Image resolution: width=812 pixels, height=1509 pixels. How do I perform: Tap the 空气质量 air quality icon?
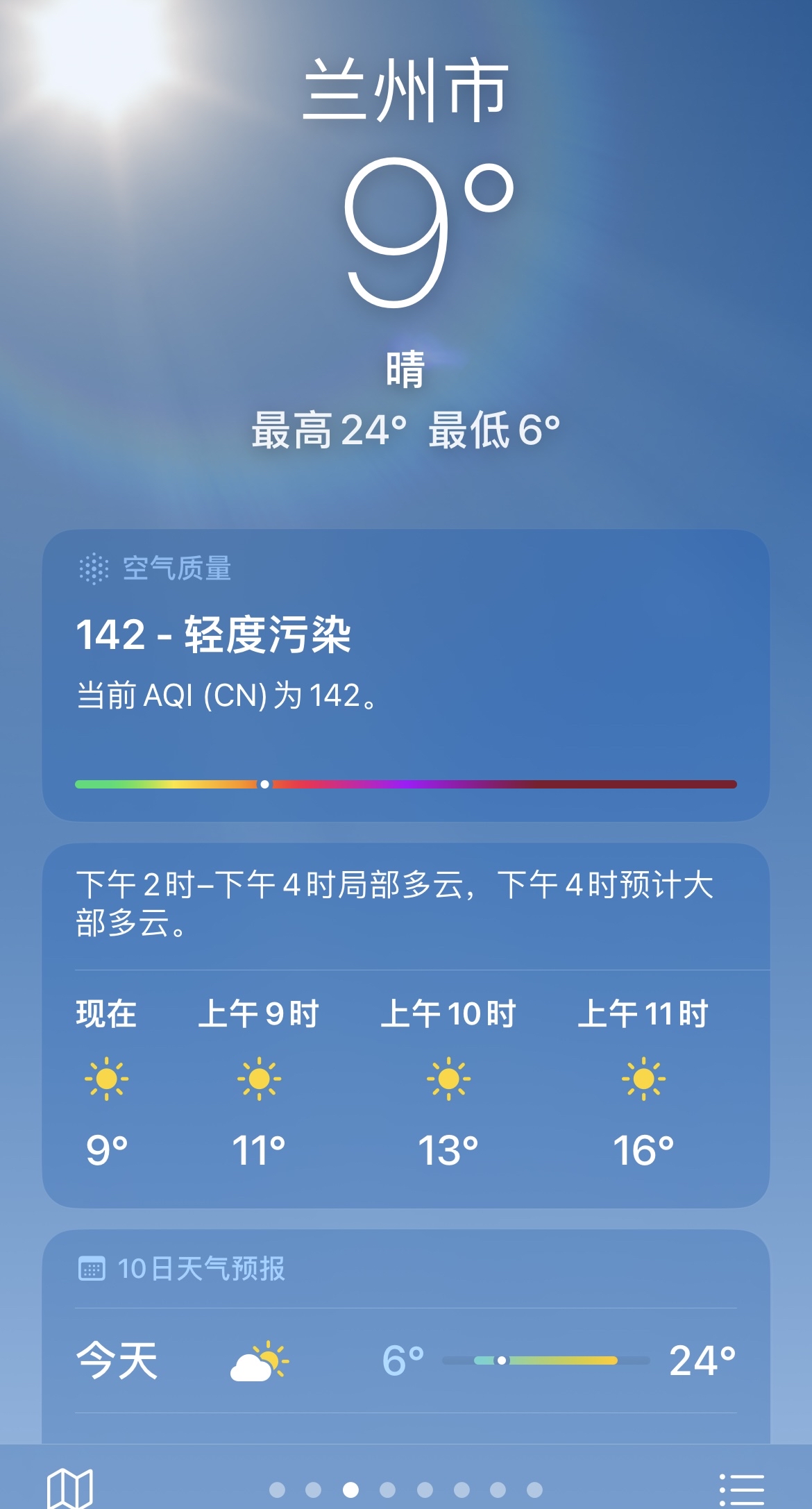(94, 568)
